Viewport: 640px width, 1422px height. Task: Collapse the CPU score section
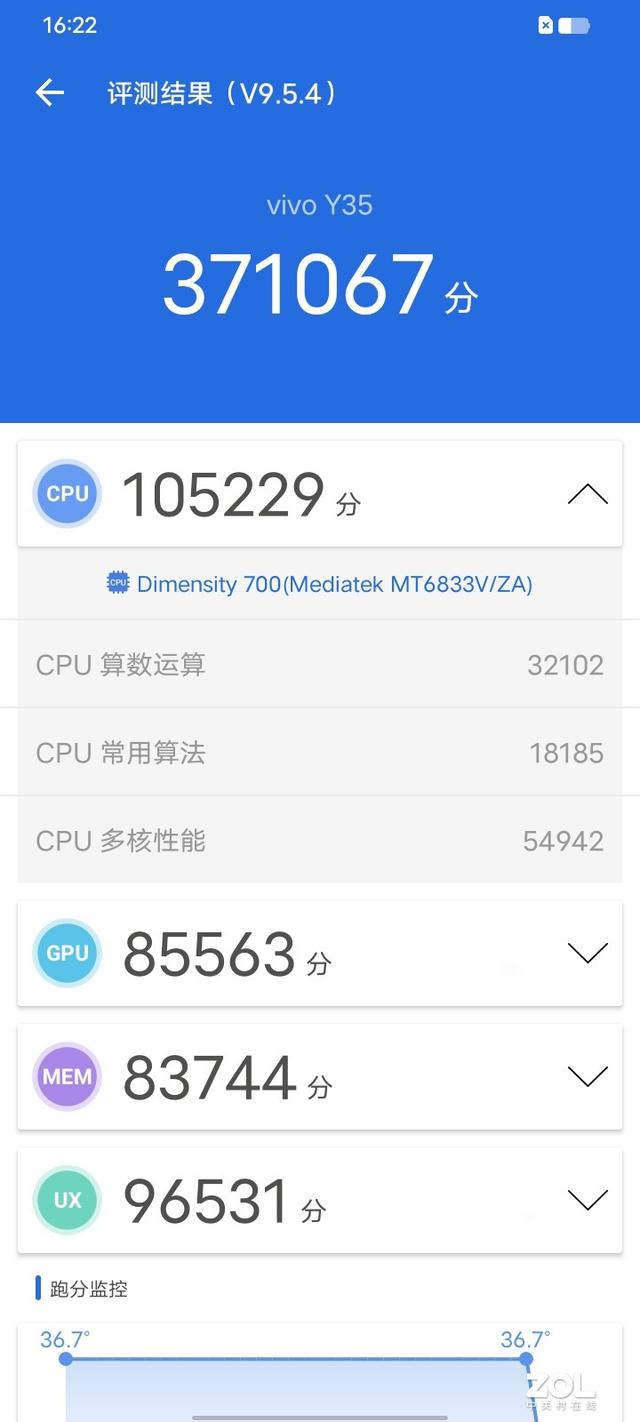[587, 494]
